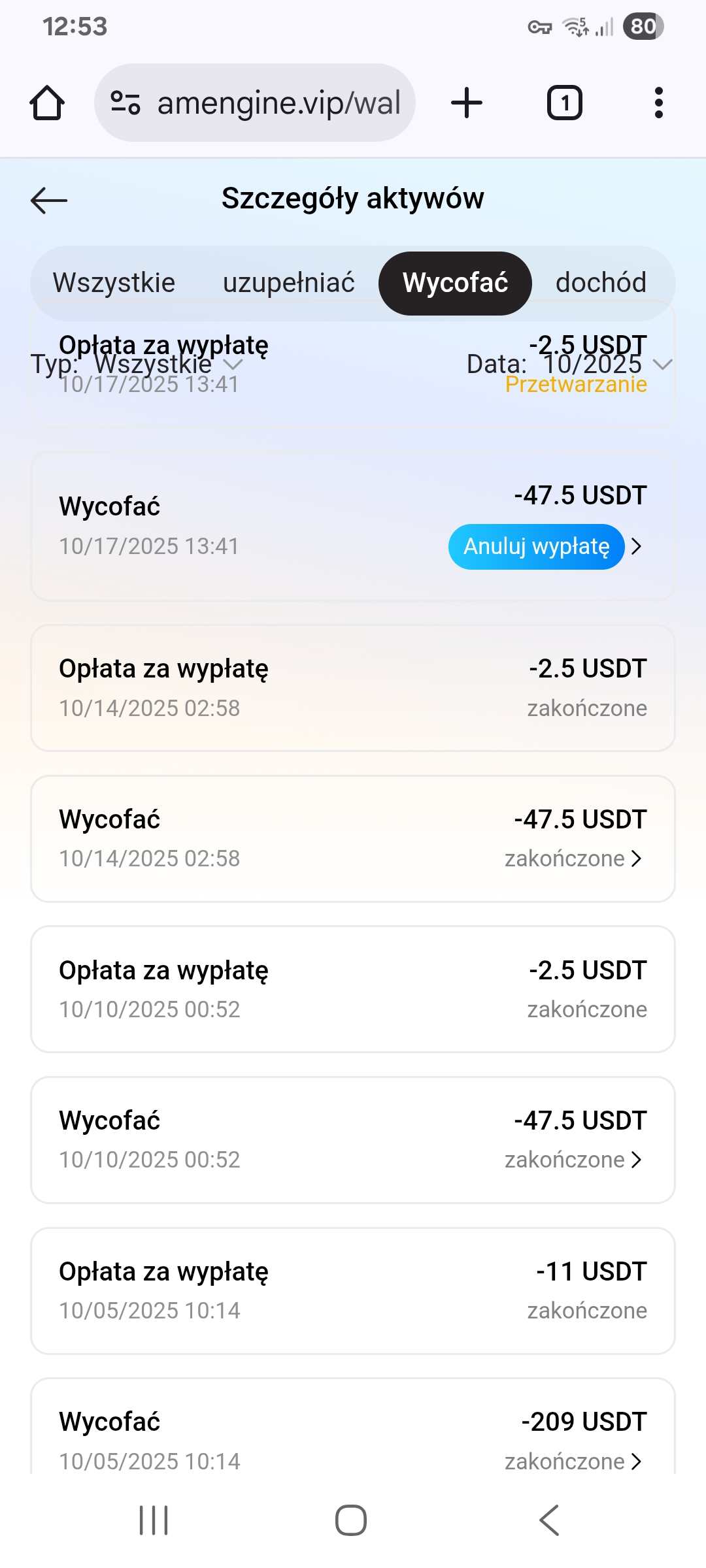Tap the system recent apps button
The height and width of the screenshot is (1568, 706).
pos(154,1520)
